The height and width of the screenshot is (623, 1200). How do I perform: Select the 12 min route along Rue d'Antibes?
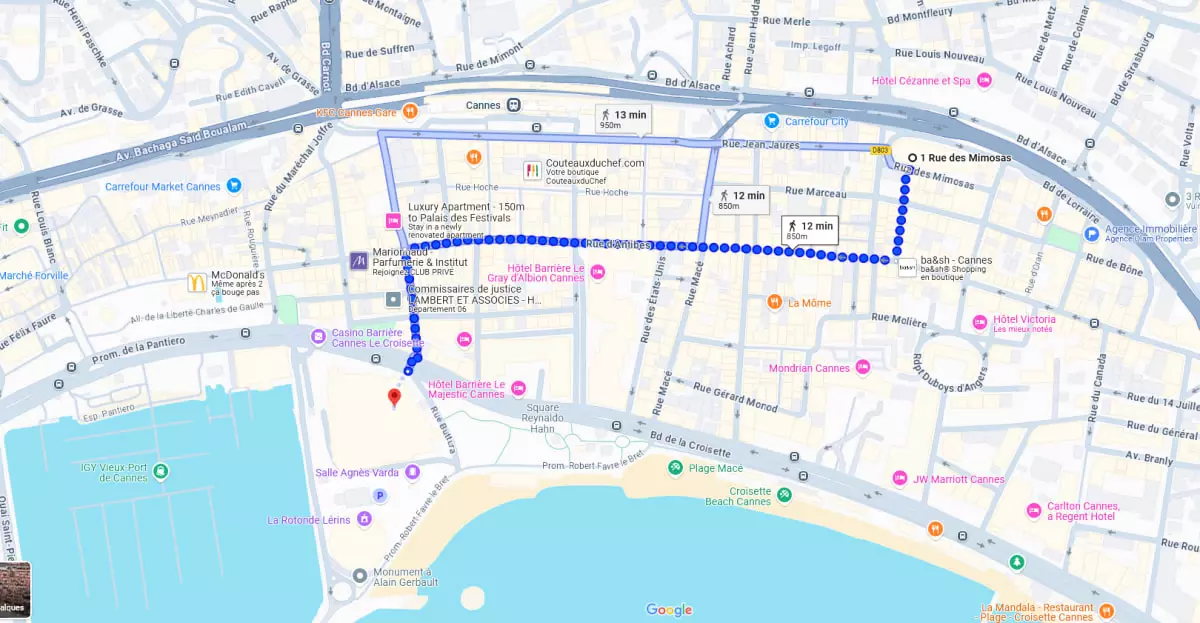(x=810, y=230)
